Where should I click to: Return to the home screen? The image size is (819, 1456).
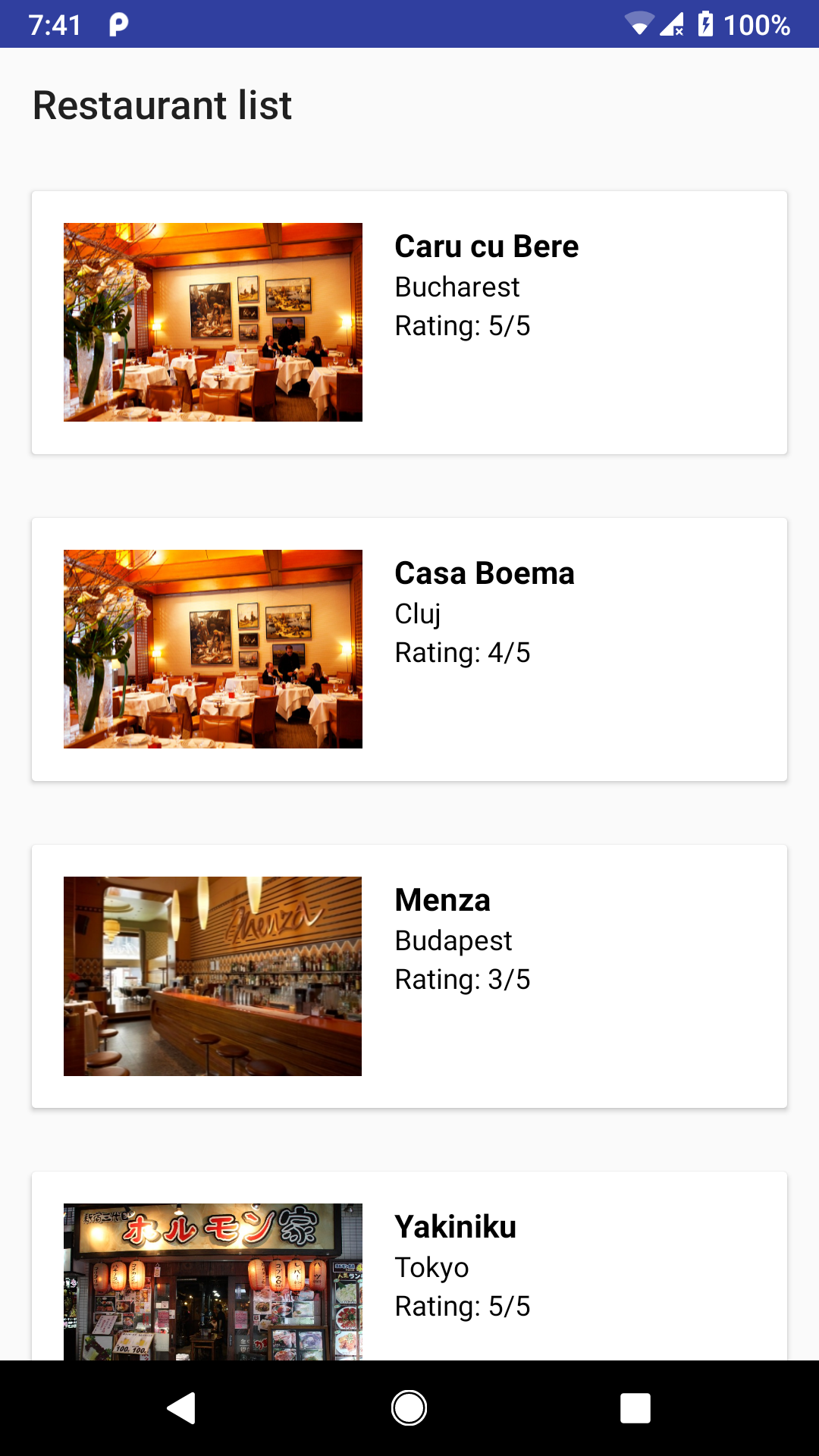[x=409, y=1408]
